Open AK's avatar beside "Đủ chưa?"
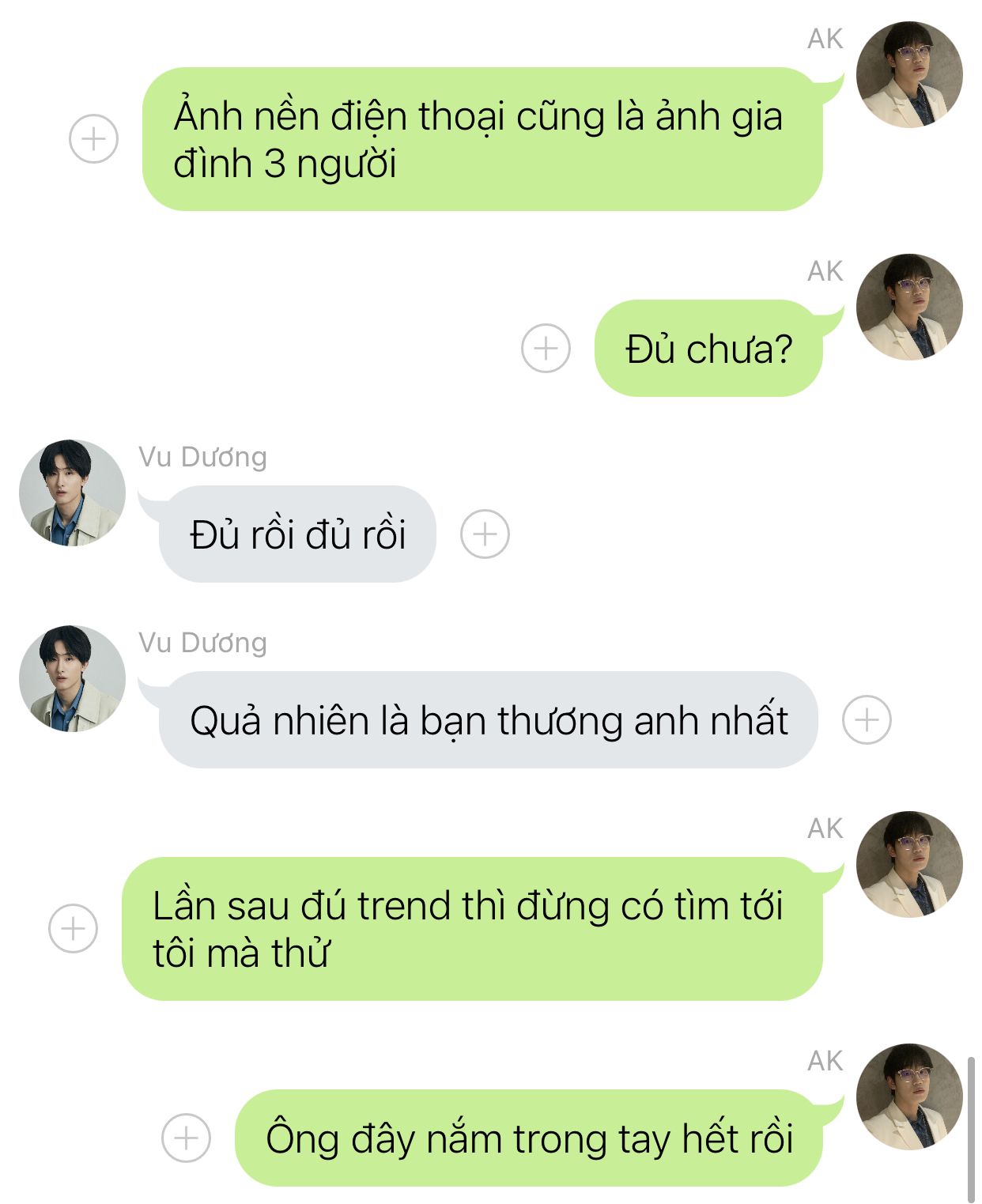The height and width of the screenshot is (1204, 982). click(909, 307)
